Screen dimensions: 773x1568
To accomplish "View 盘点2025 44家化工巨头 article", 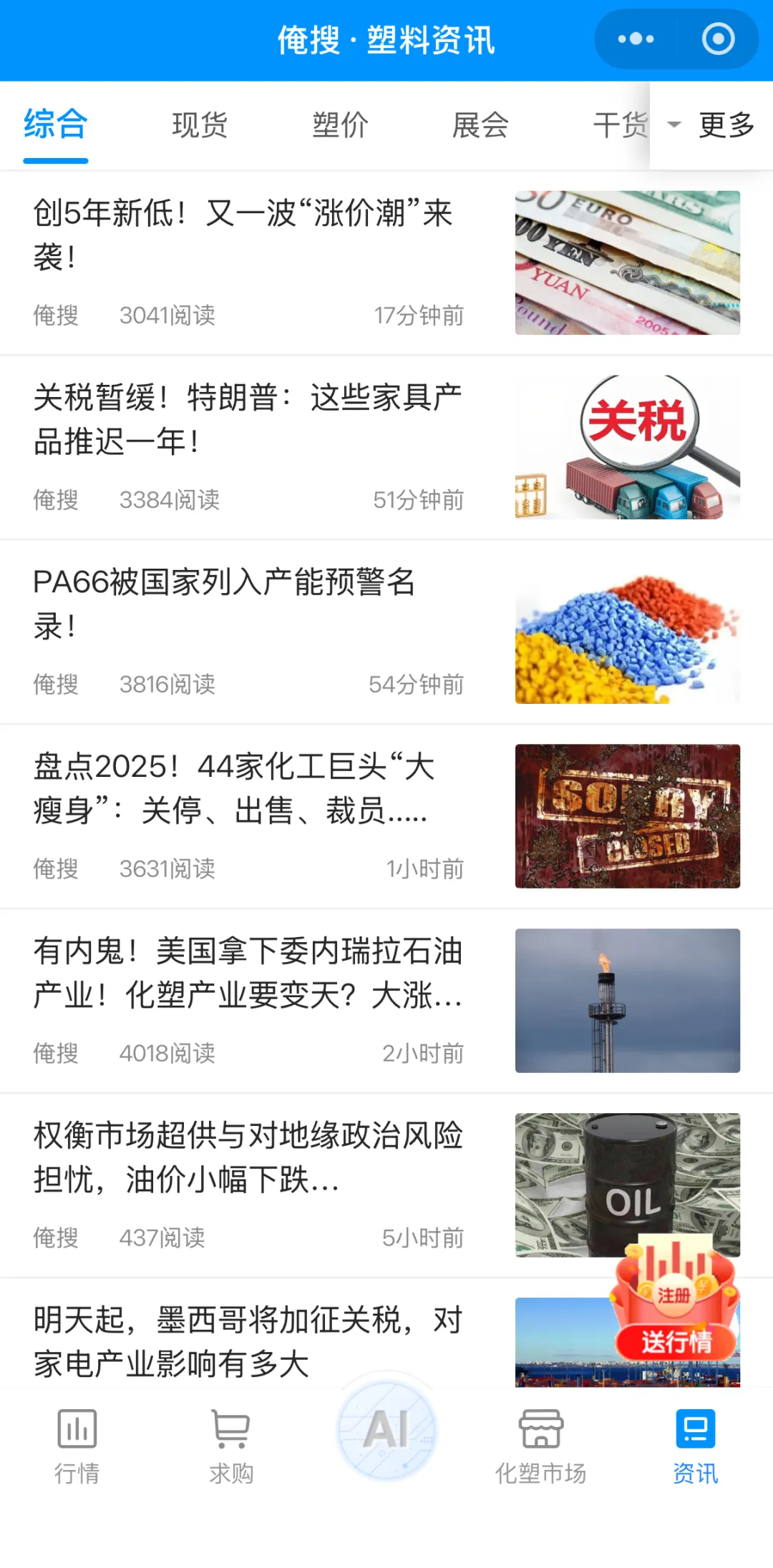I will click(234, 788).
